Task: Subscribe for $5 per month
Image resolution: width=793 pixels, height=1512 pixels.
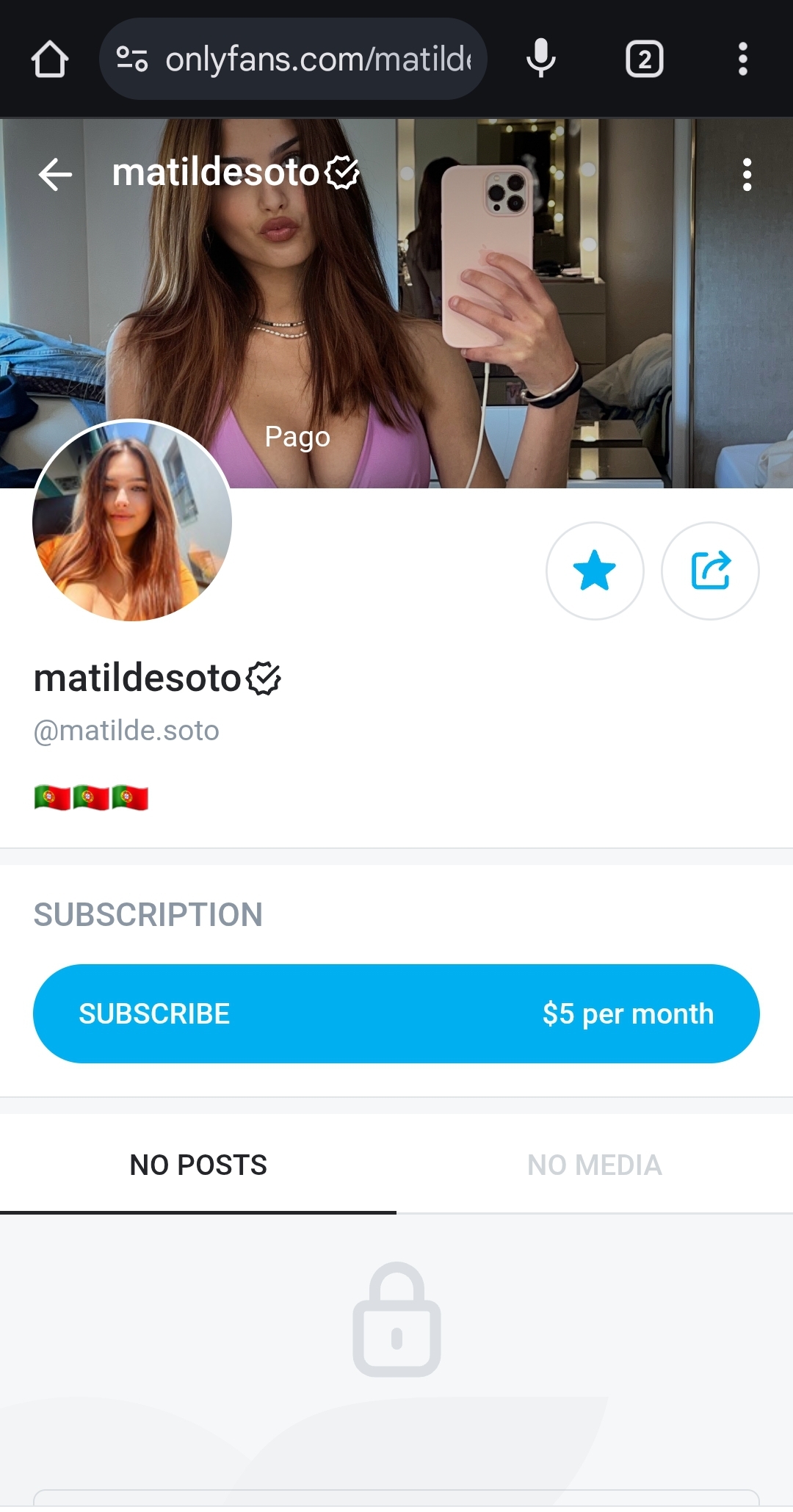Action: coord(396,1013)
